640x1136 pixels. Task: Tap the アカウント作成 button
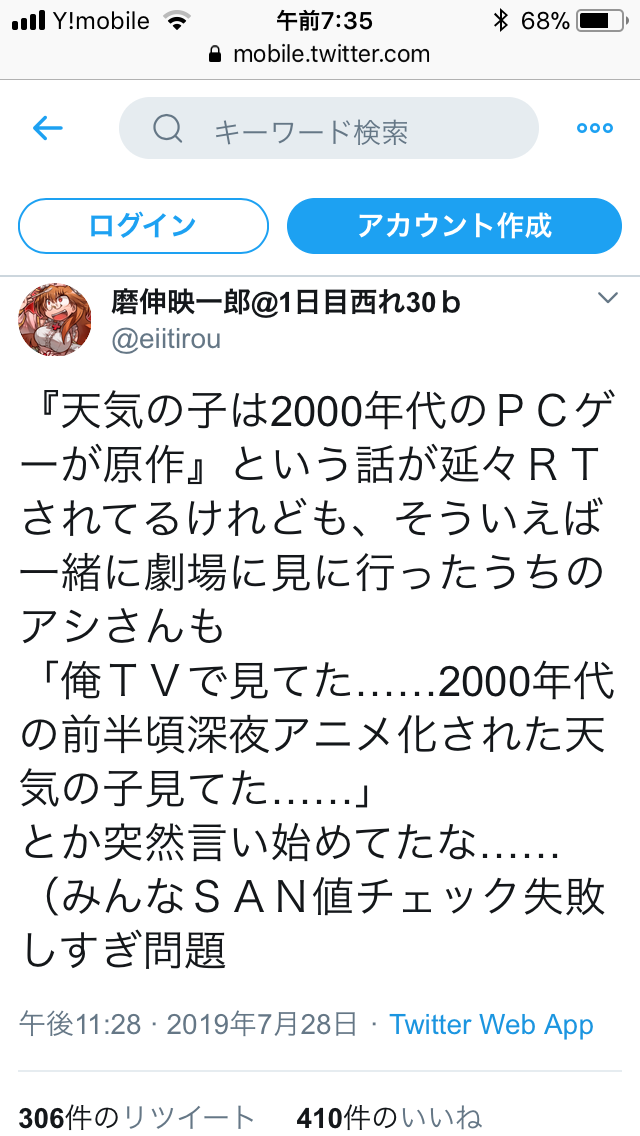(454, 226)
